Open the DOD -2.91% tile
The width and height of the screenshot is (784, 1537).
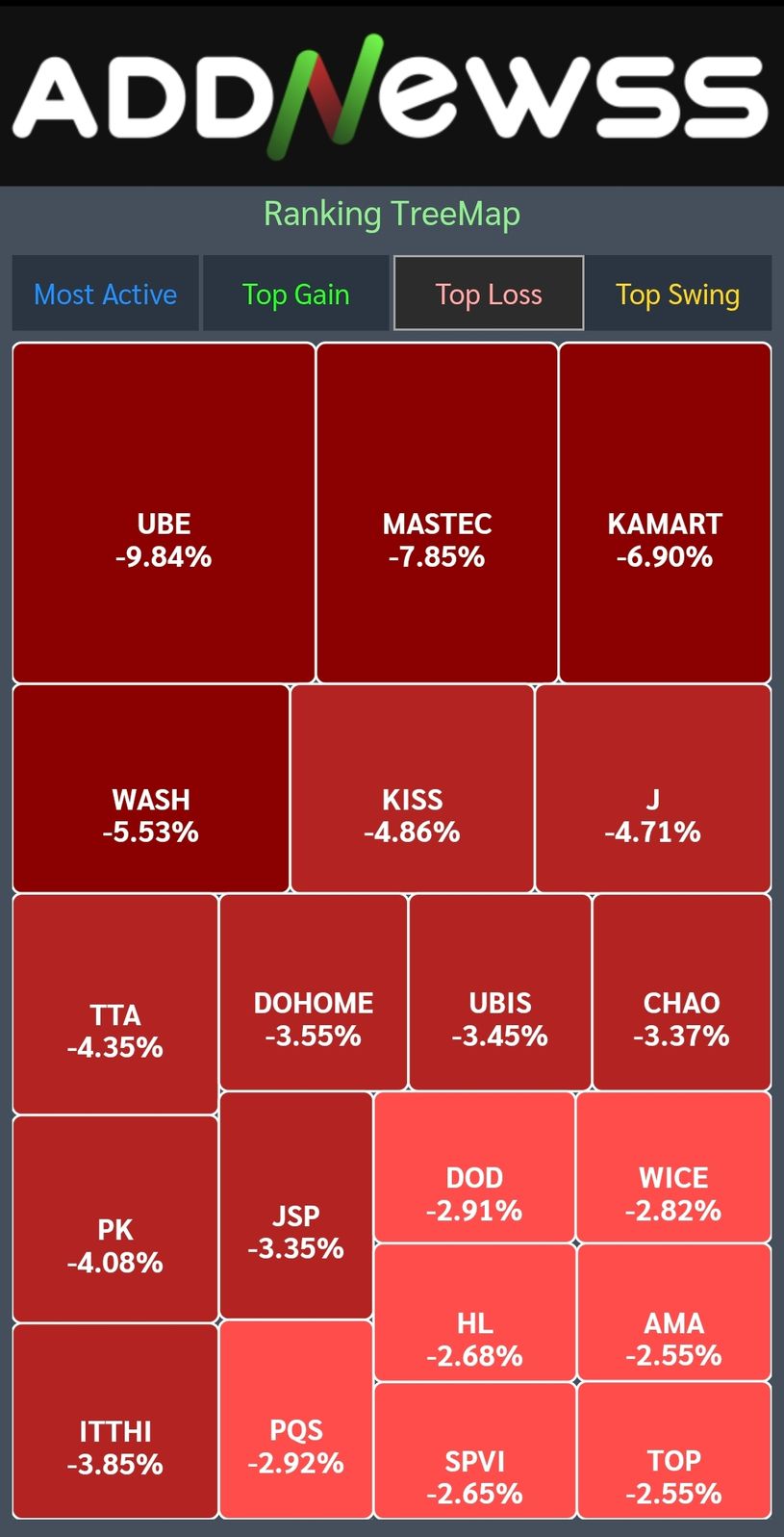pos(474,1166)
